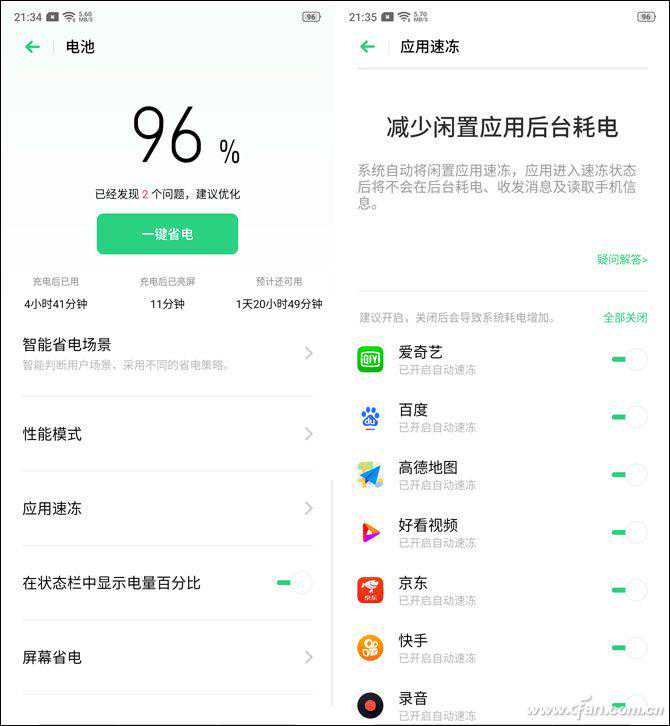
Task: Toggle 在状态栏中显示电量百分比 switch
Action: [294, 582]
